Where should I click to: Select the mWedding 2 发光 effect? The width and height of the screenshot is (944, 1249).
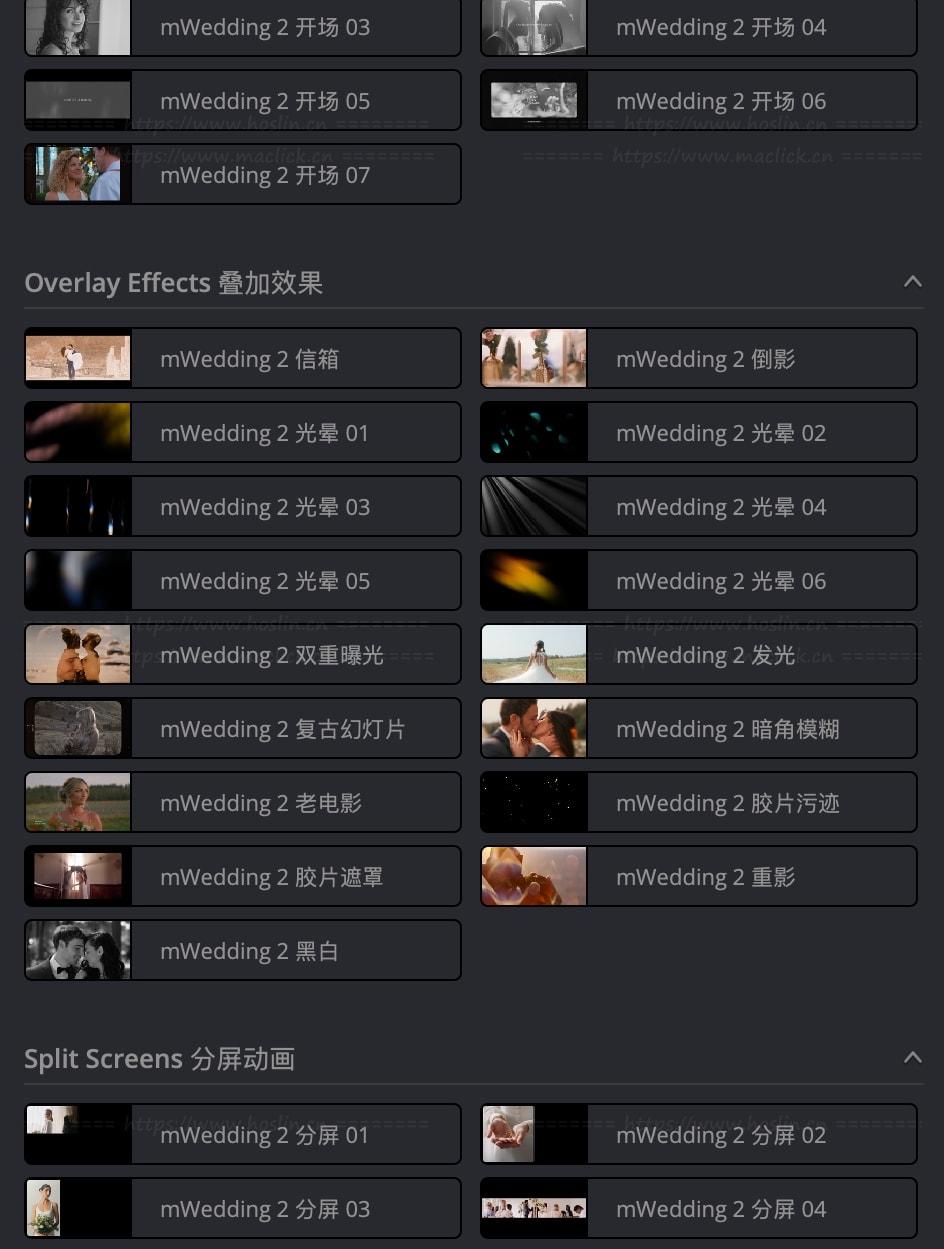[699, 655]
